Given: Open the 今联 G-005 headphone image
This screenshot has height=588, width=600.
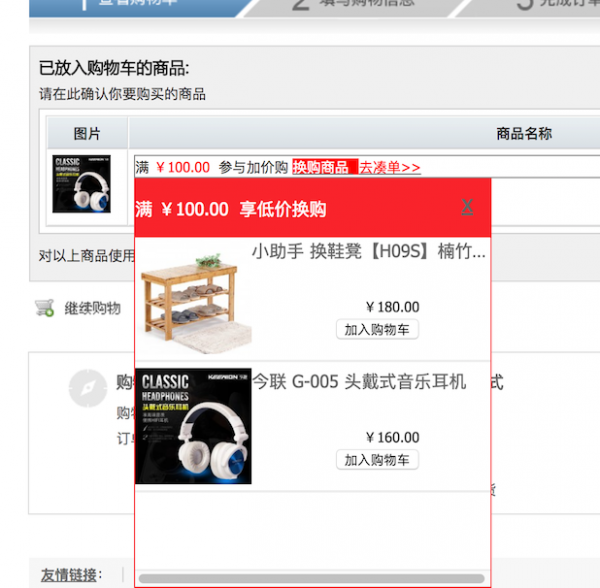Looking at the screenshot, I should (x=194, y=427).
